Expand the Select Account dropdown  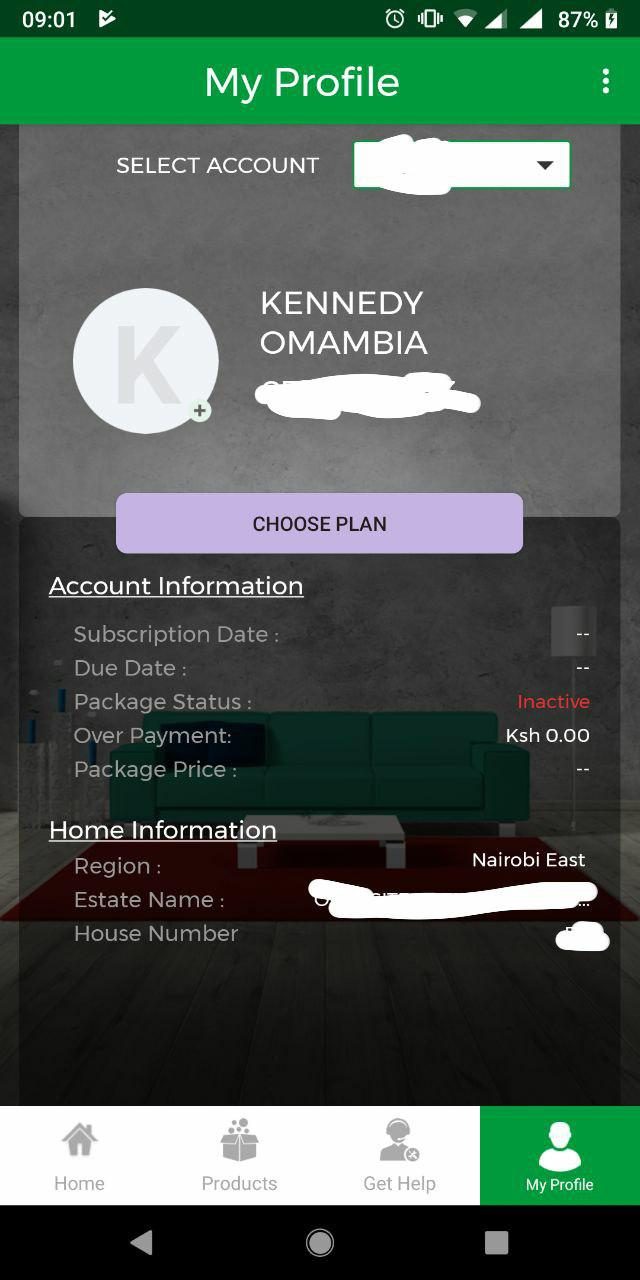pyautogui.click(x=461, y=165)
